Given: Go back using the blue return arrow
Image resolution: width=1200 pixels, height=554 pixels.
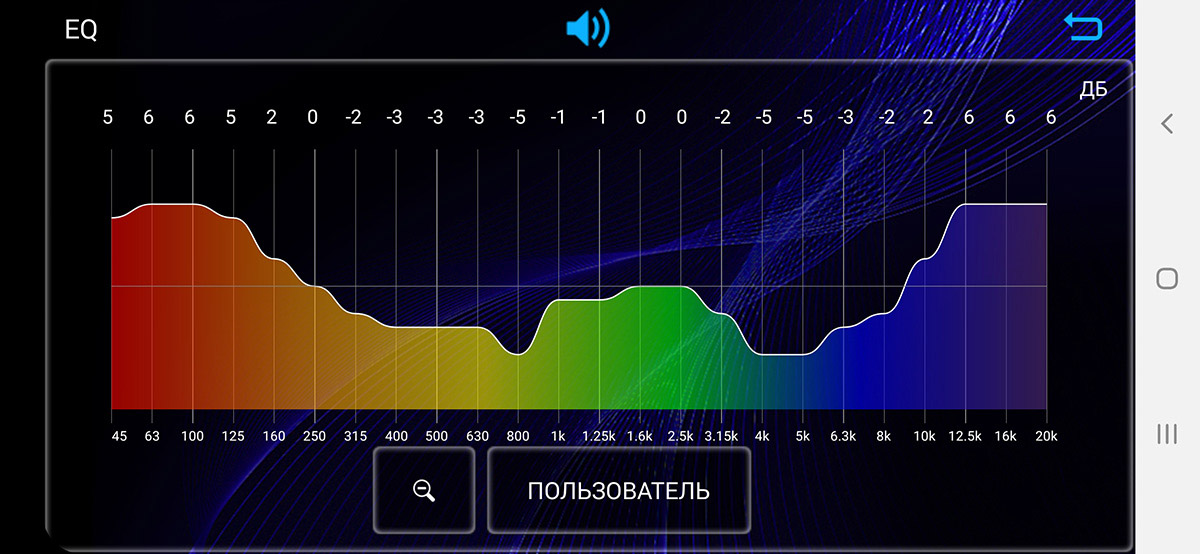Looking at the screenshot, I should (x=1083, y=28).
